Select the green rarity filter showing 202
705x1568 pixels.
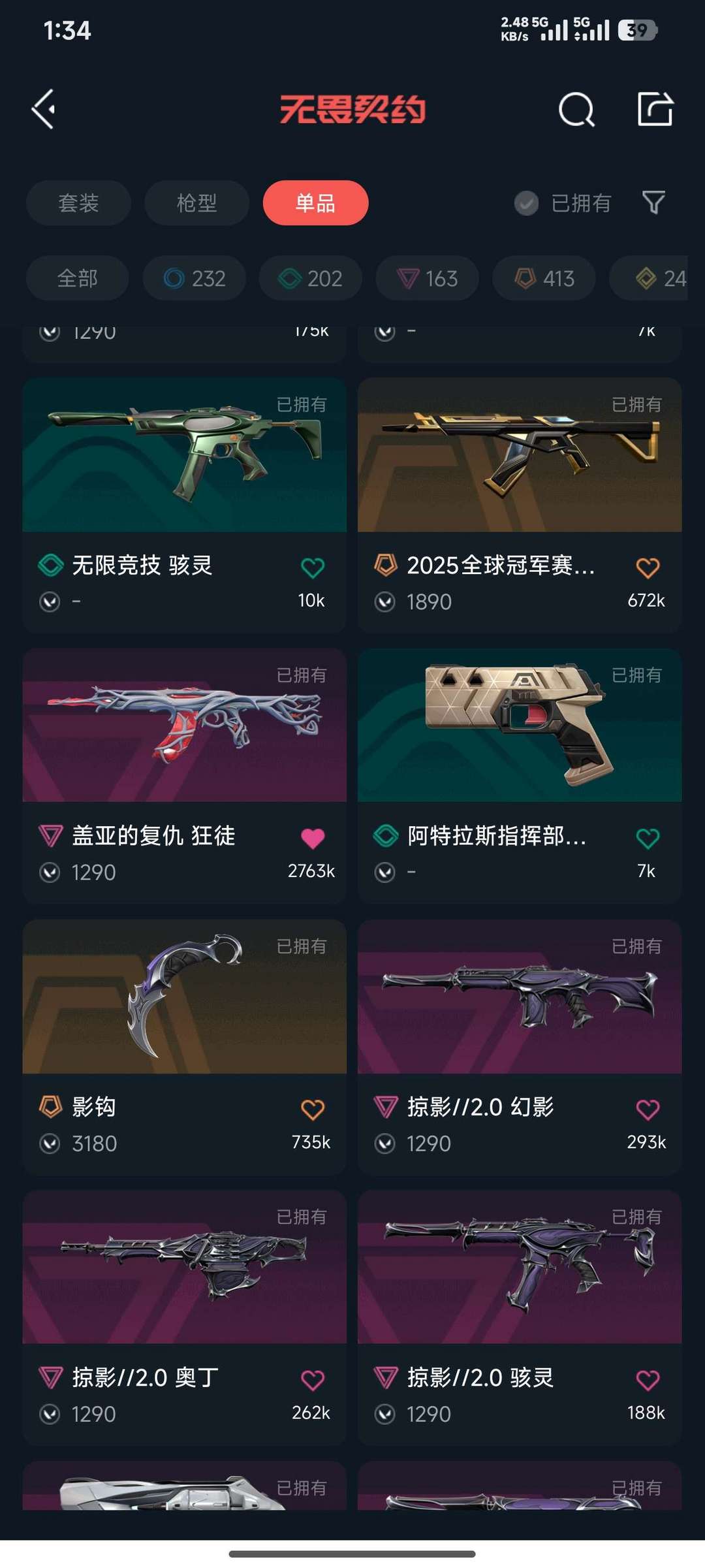point(310,278)
